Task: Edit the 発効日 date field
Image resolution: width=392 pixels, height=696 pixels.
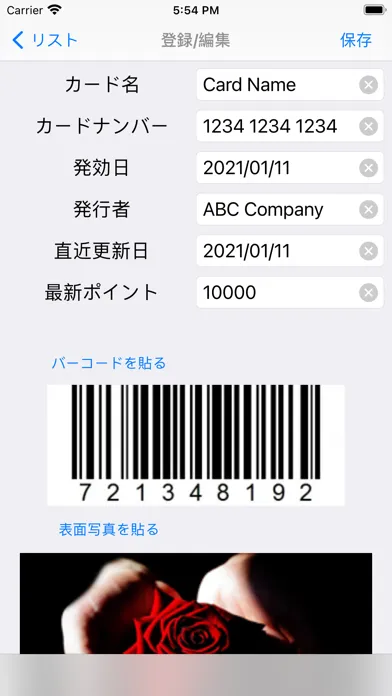Action: coord(290,168)
